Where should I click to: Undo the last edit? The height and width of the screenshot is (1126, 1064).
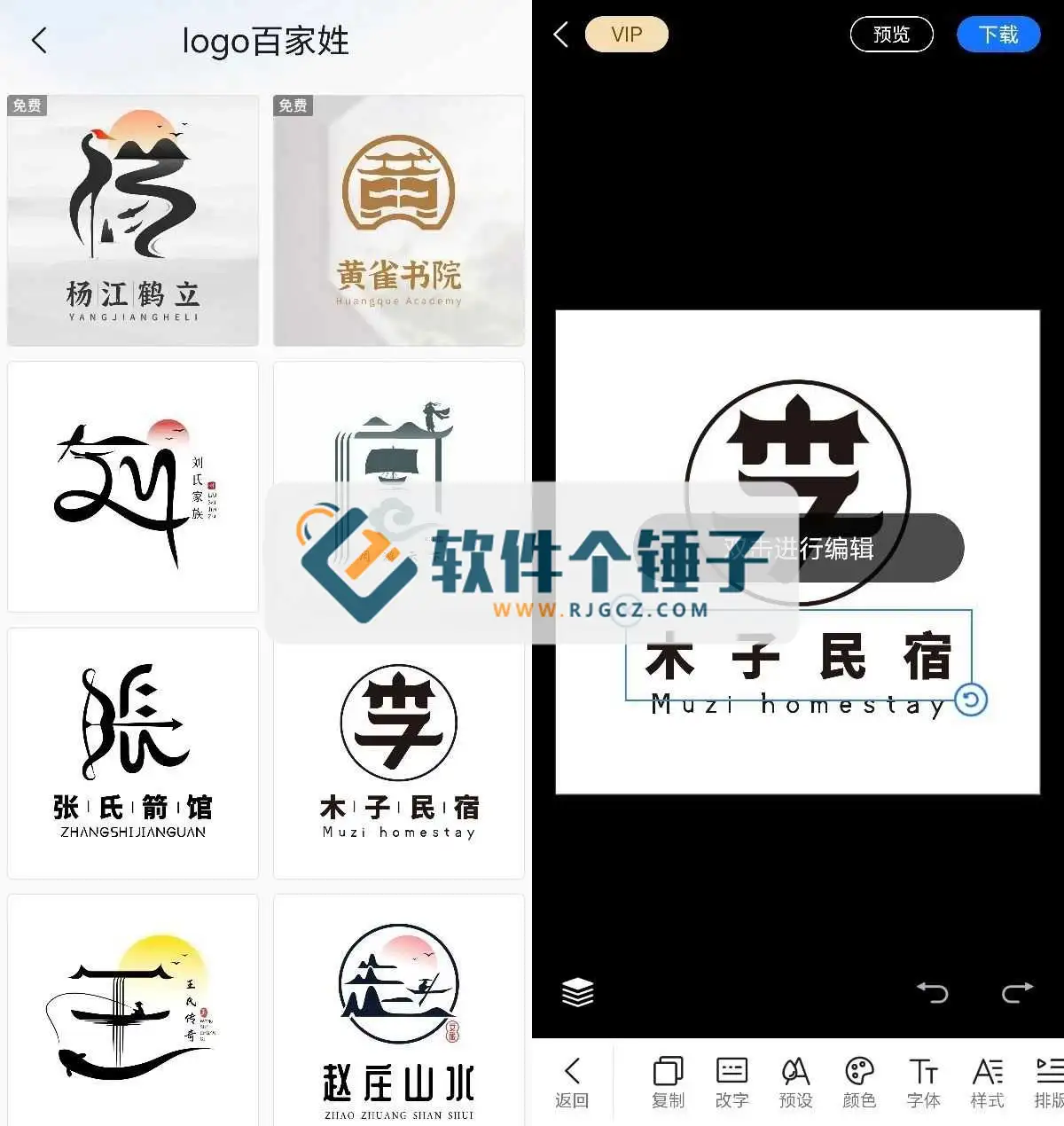[932, 992]
